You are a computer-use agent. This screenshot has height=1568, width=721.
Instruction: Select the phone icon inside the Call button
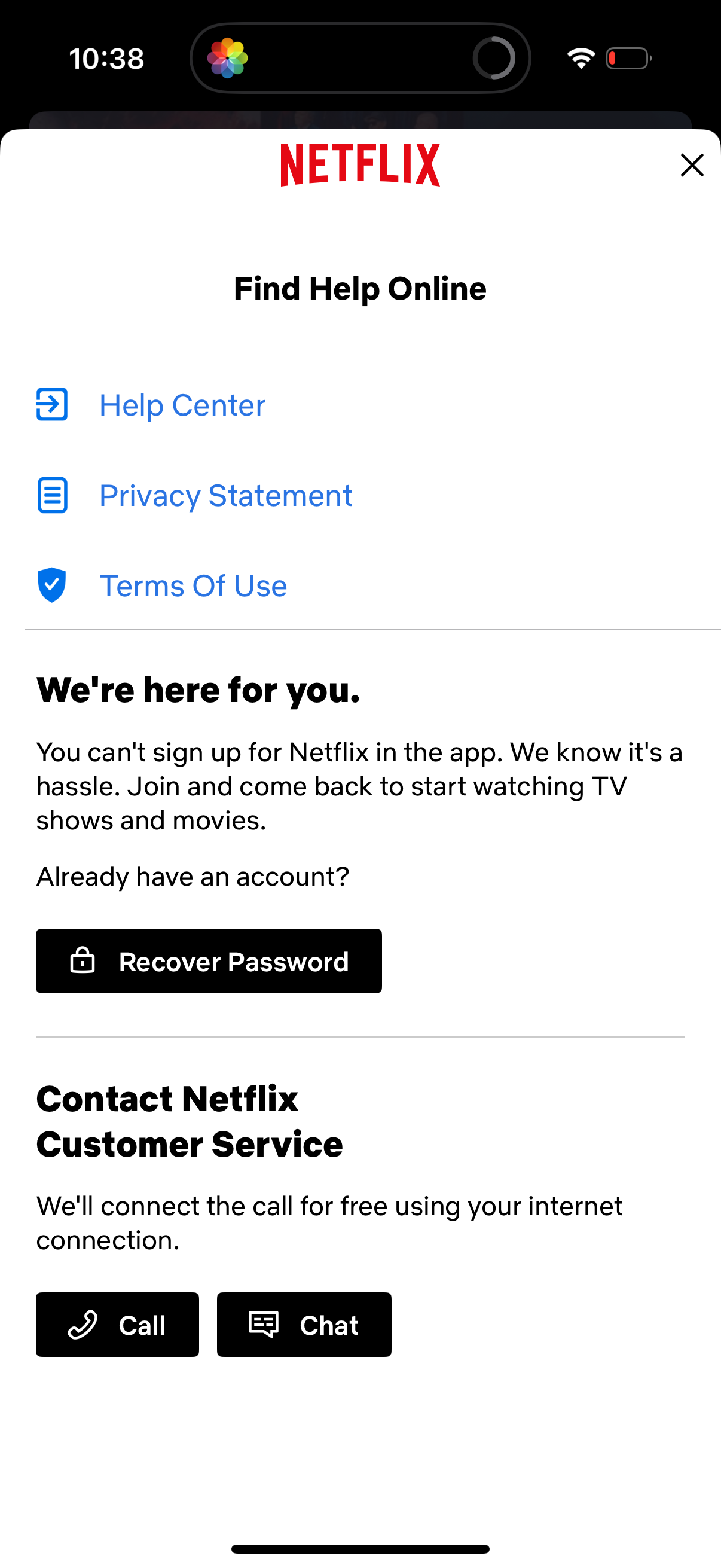pyautogui.click(x=84, y=1325)
